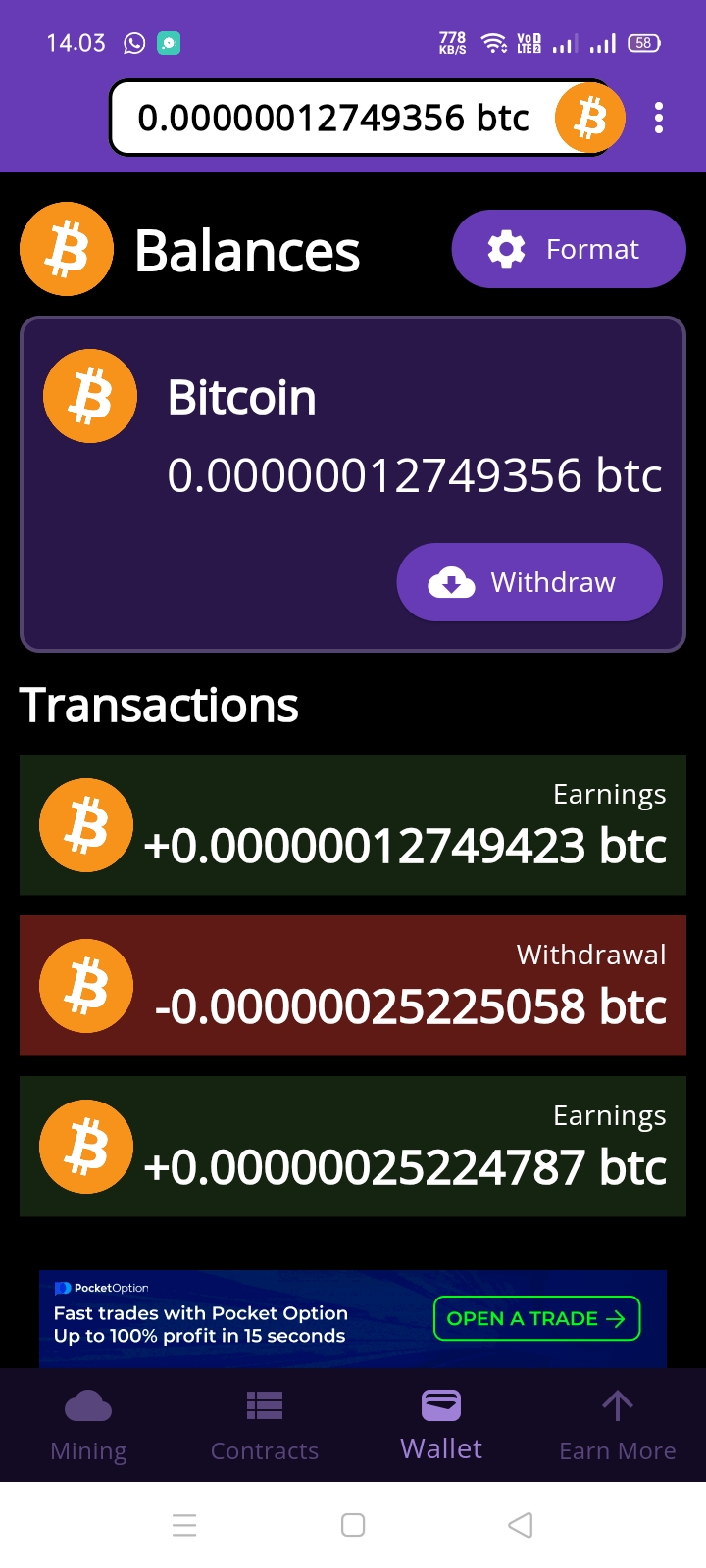Switch to the Mining tab

(x=88, y=1425)
